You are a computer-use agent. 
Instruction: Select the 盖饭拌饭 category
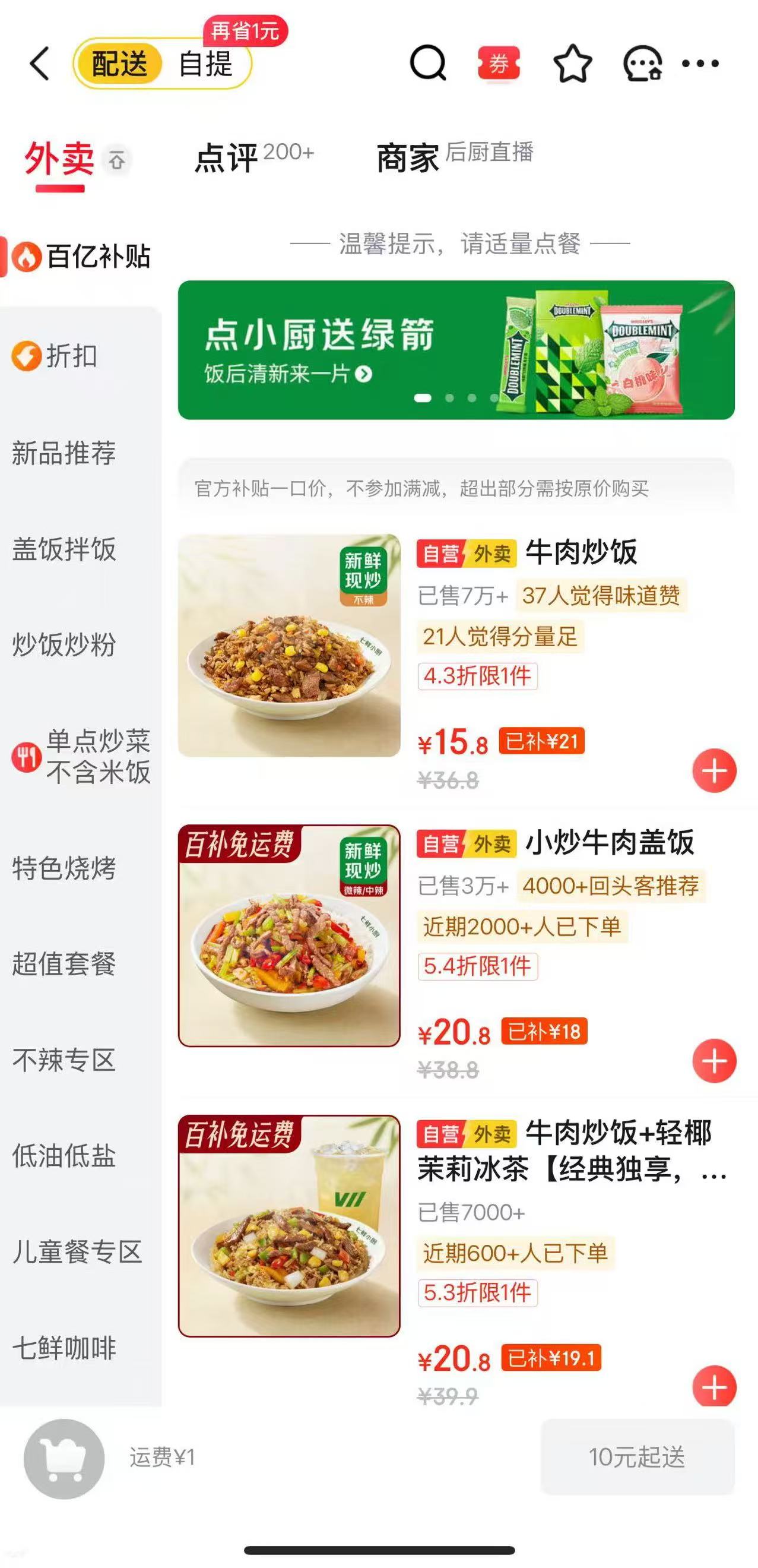click(64, 549)
